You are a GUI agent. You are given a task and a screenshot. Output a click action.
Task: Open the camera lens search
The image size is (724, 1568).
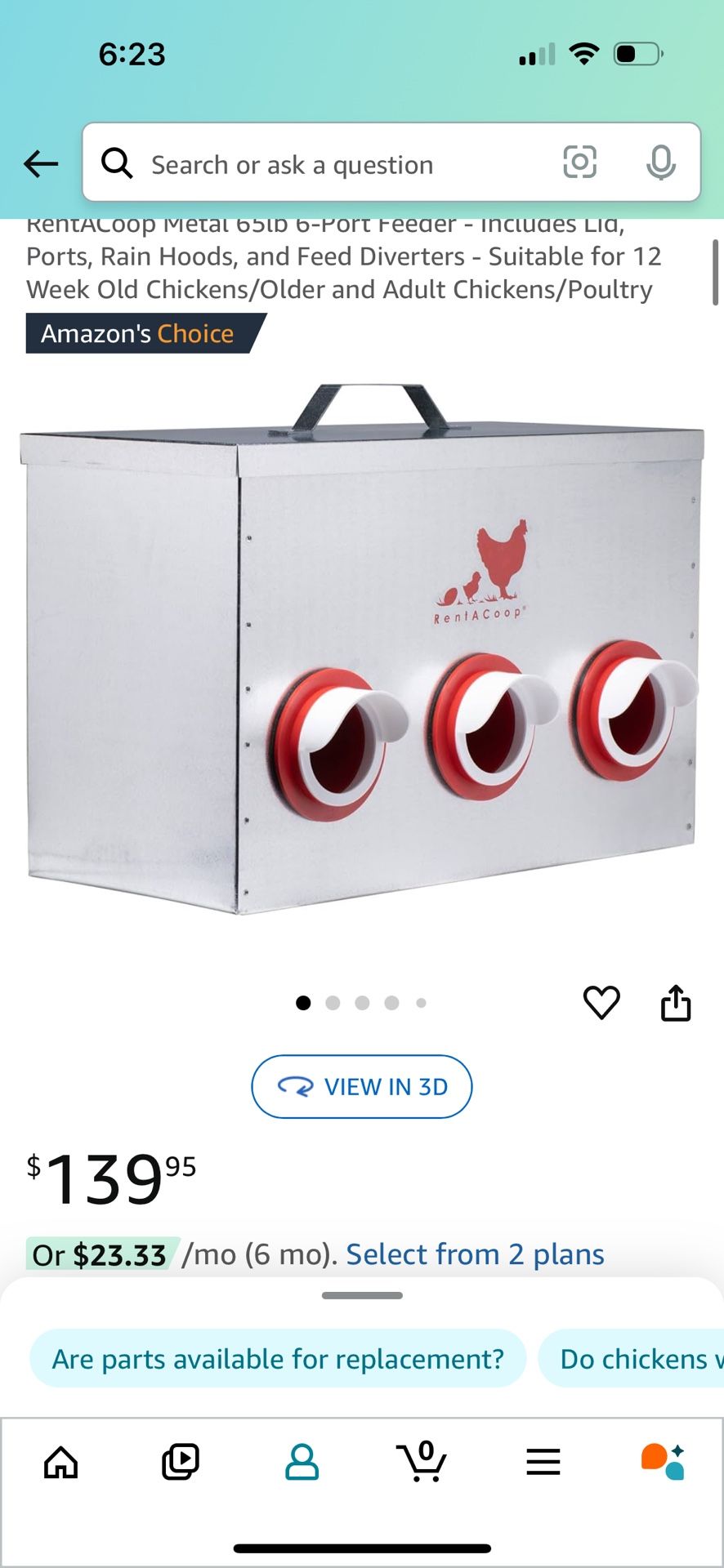[x=579, y=163]
